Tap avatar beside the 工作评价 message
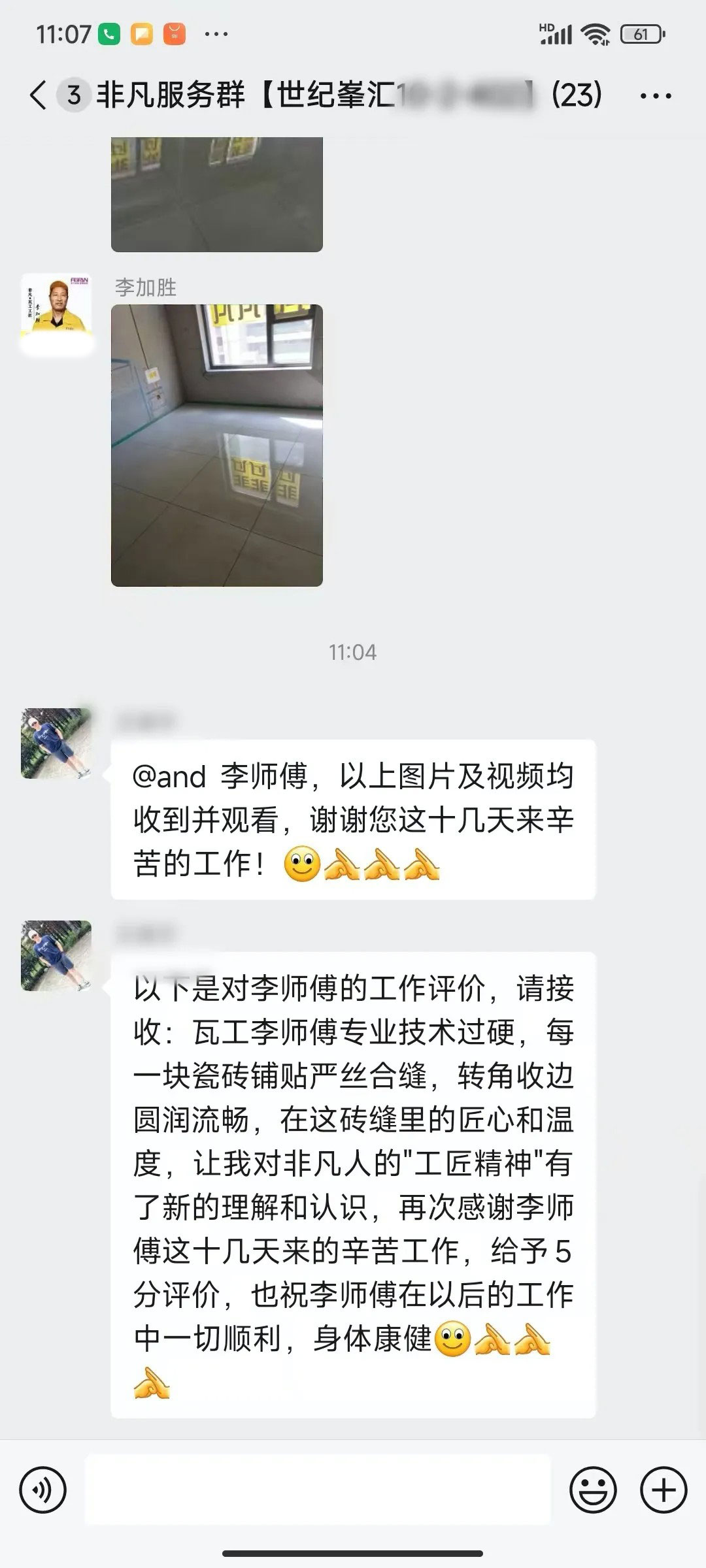The image size is (706, 1568). tap(56, 956)
